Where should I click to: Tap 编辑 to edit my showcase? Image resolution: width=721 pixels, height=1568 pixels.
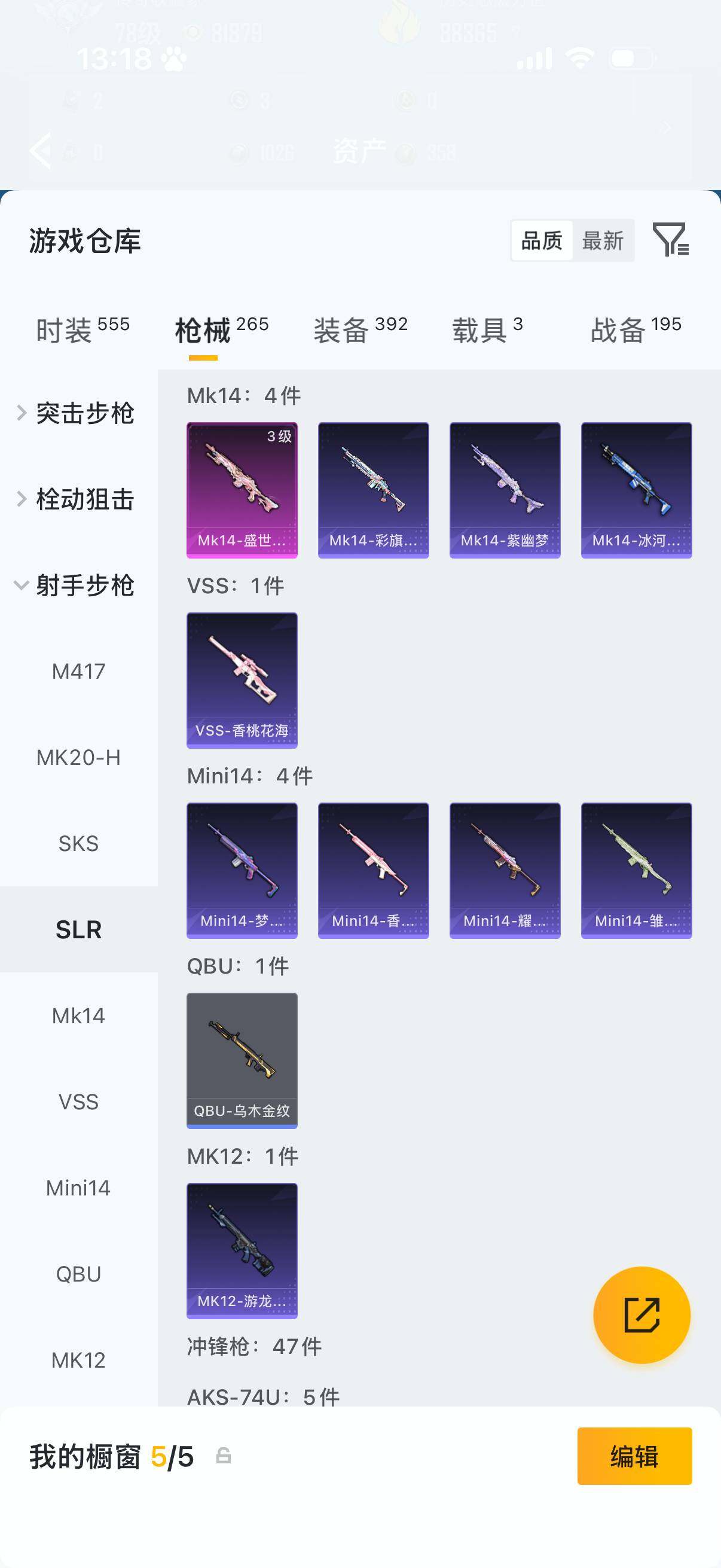point(634,1456)
